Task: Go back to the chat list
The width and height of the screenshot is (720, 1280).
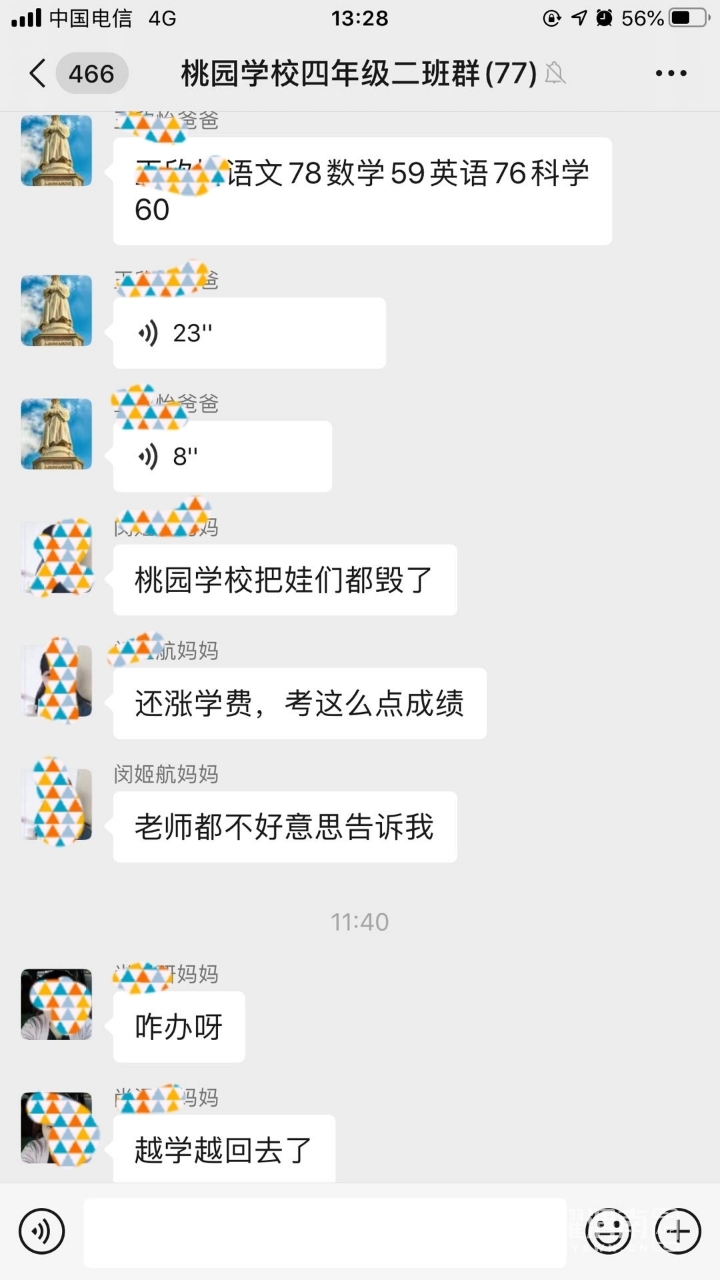Action: click(38, 73)
